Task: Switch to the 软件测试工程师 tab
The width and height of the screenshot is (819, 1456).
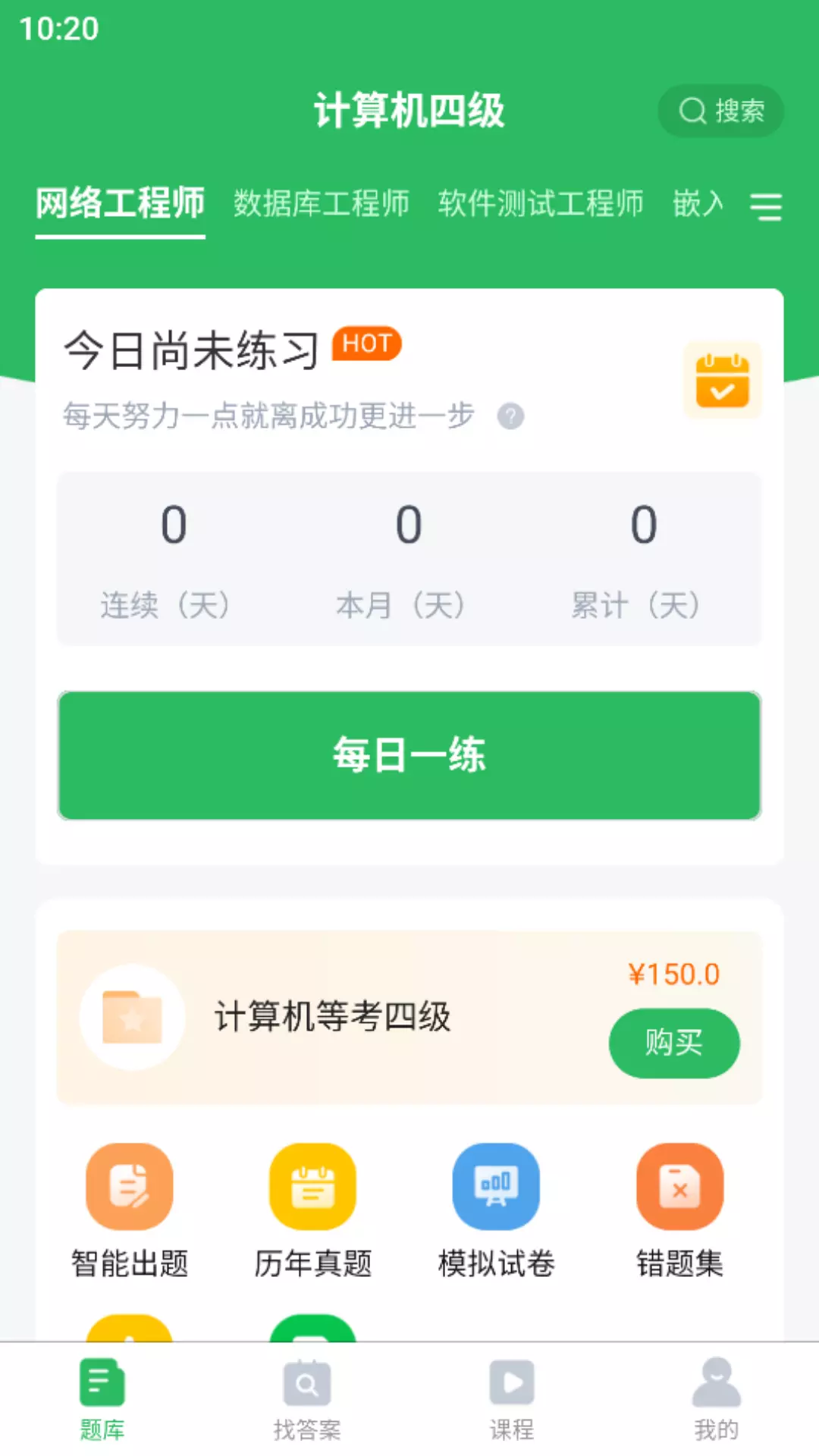Action: pos(541,203)
